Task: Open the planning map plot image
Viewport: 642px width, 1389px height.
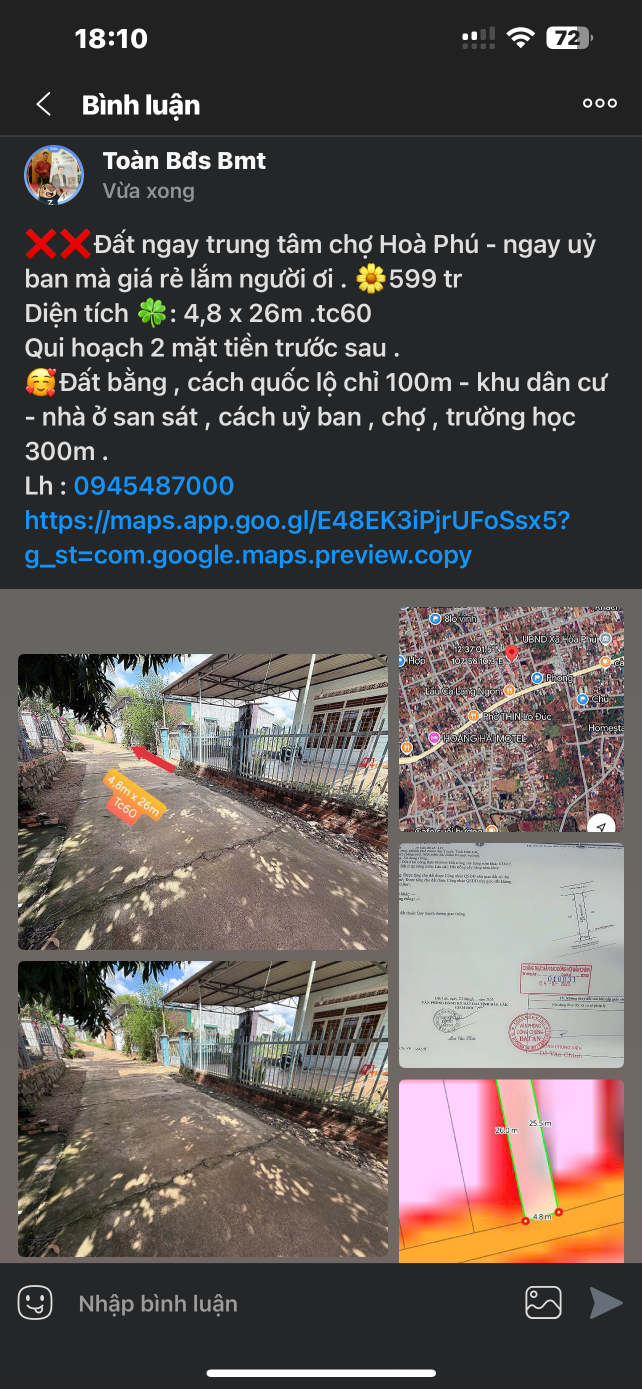Action: [x=511, y=1170]
